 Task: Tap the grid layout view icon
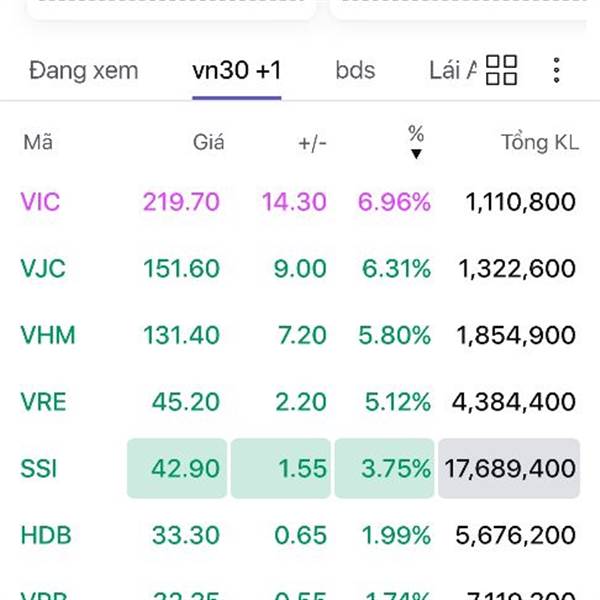[x=501, y=70]
